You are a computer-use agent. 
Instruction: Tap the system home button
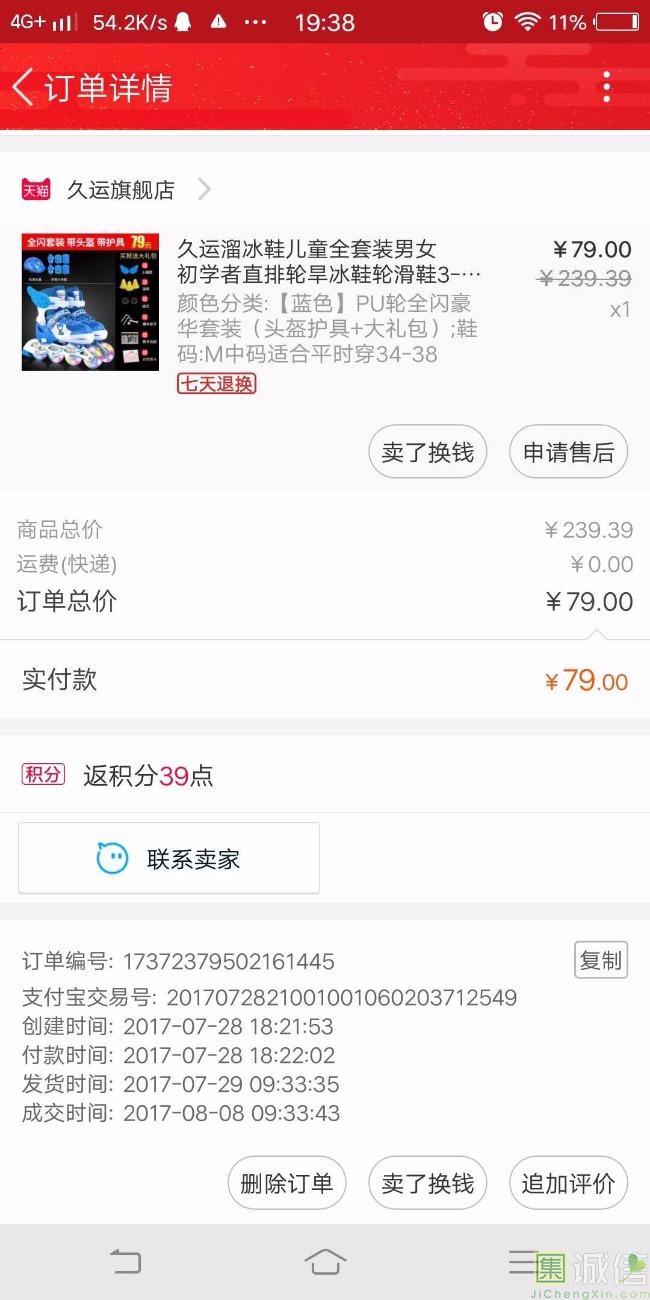pos(325,1262)
